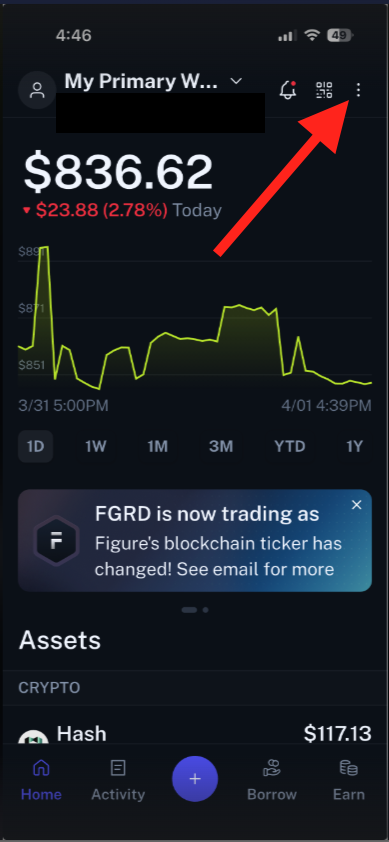Viewport: 389px width, 842px height.
Task: Select the 1D chart range
Action: click(x=35, y=446)
